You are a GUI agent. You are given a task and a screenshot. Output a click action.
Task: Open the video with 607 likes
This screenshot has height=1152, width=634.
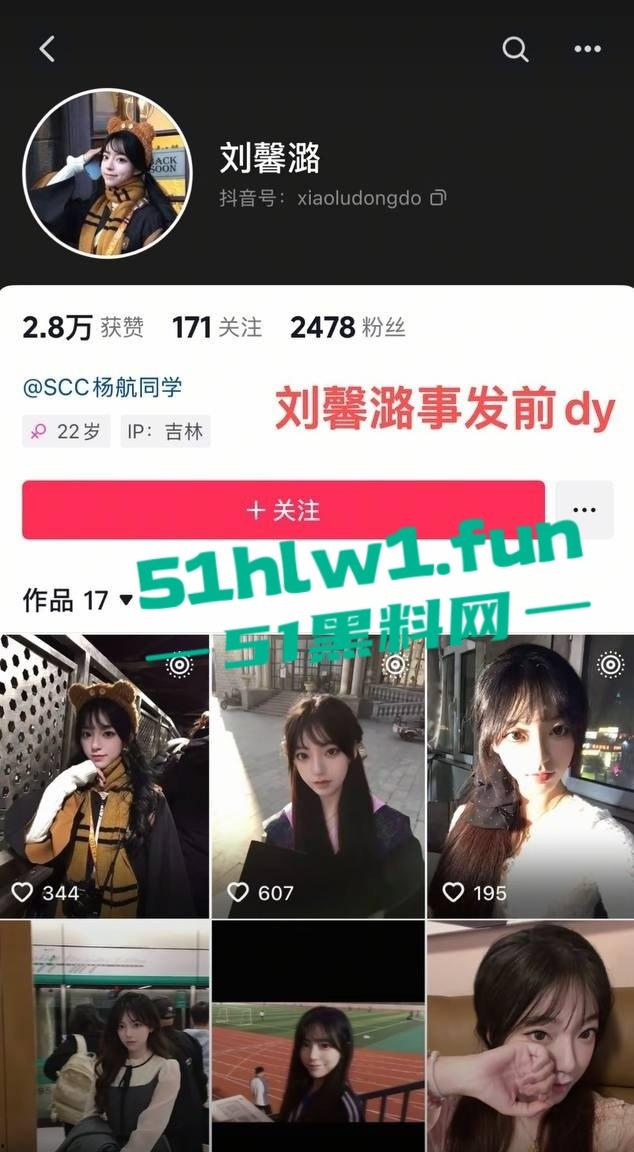pyautogui.click(x=317, y=775)
